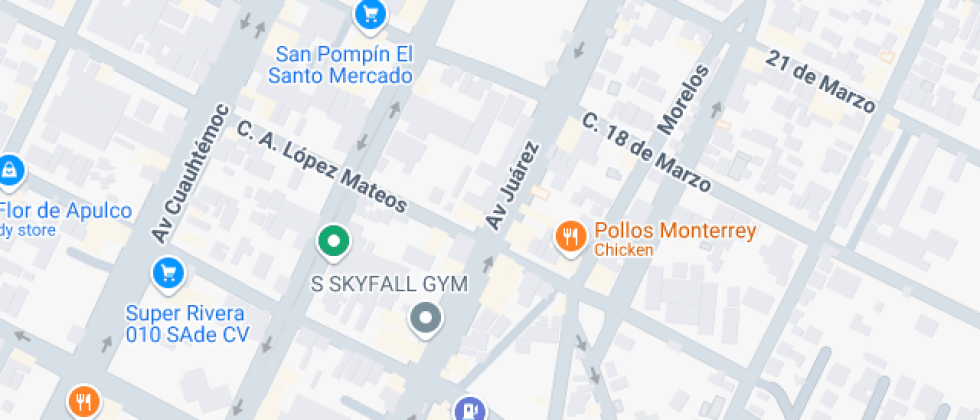Select the Pollos Monterrey restaurant marker
Viewport: 980px width, 420px height.
[570, 237]
